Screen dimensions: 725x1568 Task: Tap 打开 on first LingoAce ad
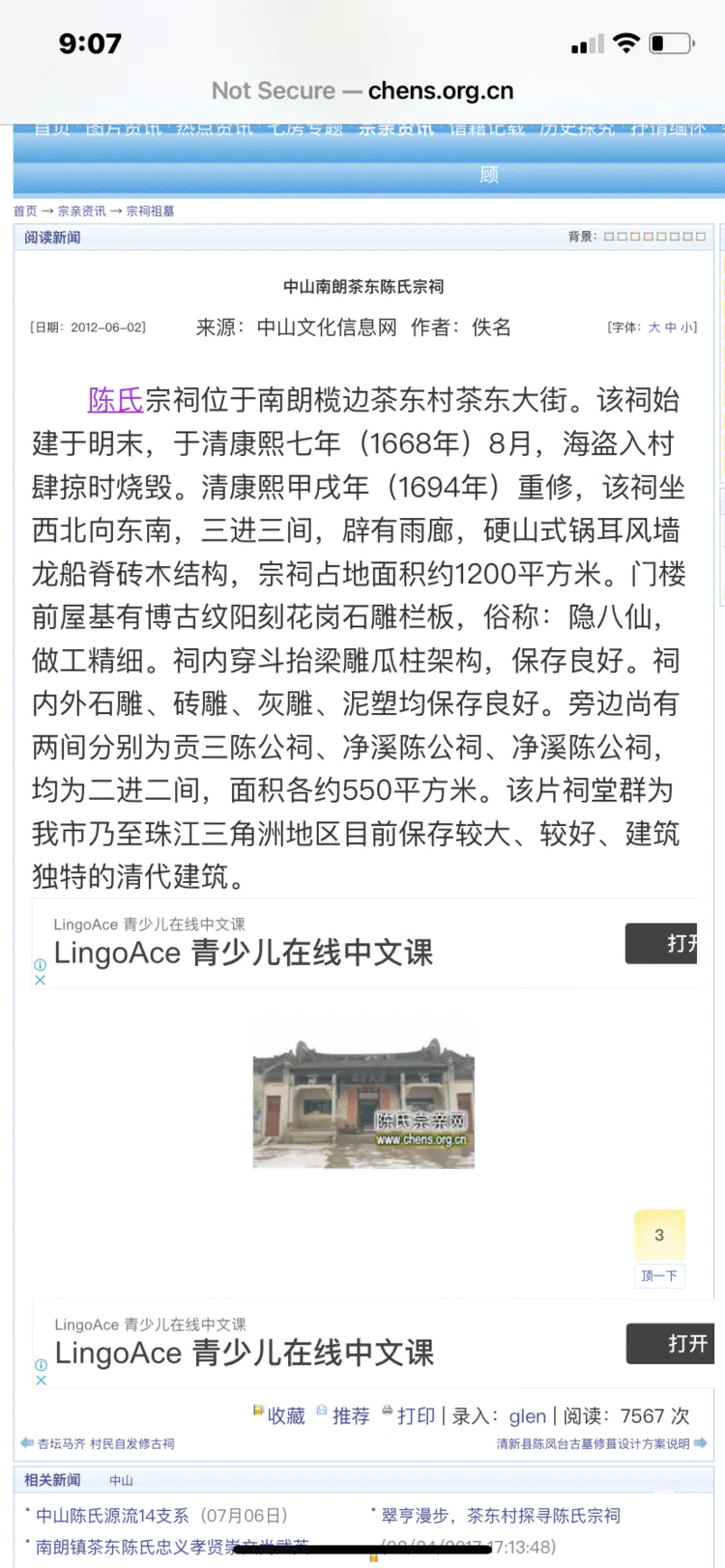(x=665, y=943)
